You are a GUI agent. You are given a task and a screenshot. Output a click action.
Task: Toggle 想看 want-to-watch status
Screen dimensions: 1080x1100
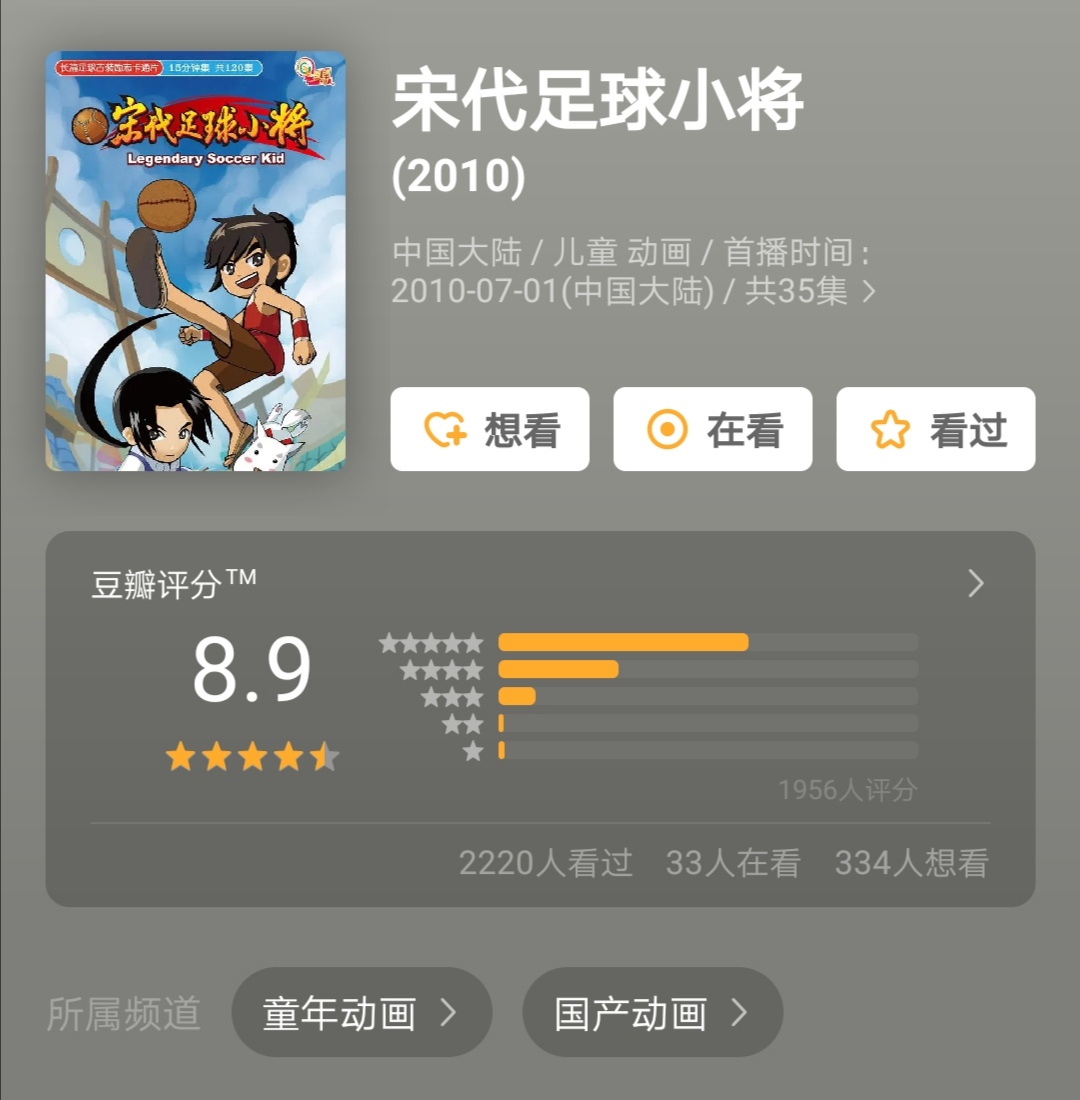point(489,429)
